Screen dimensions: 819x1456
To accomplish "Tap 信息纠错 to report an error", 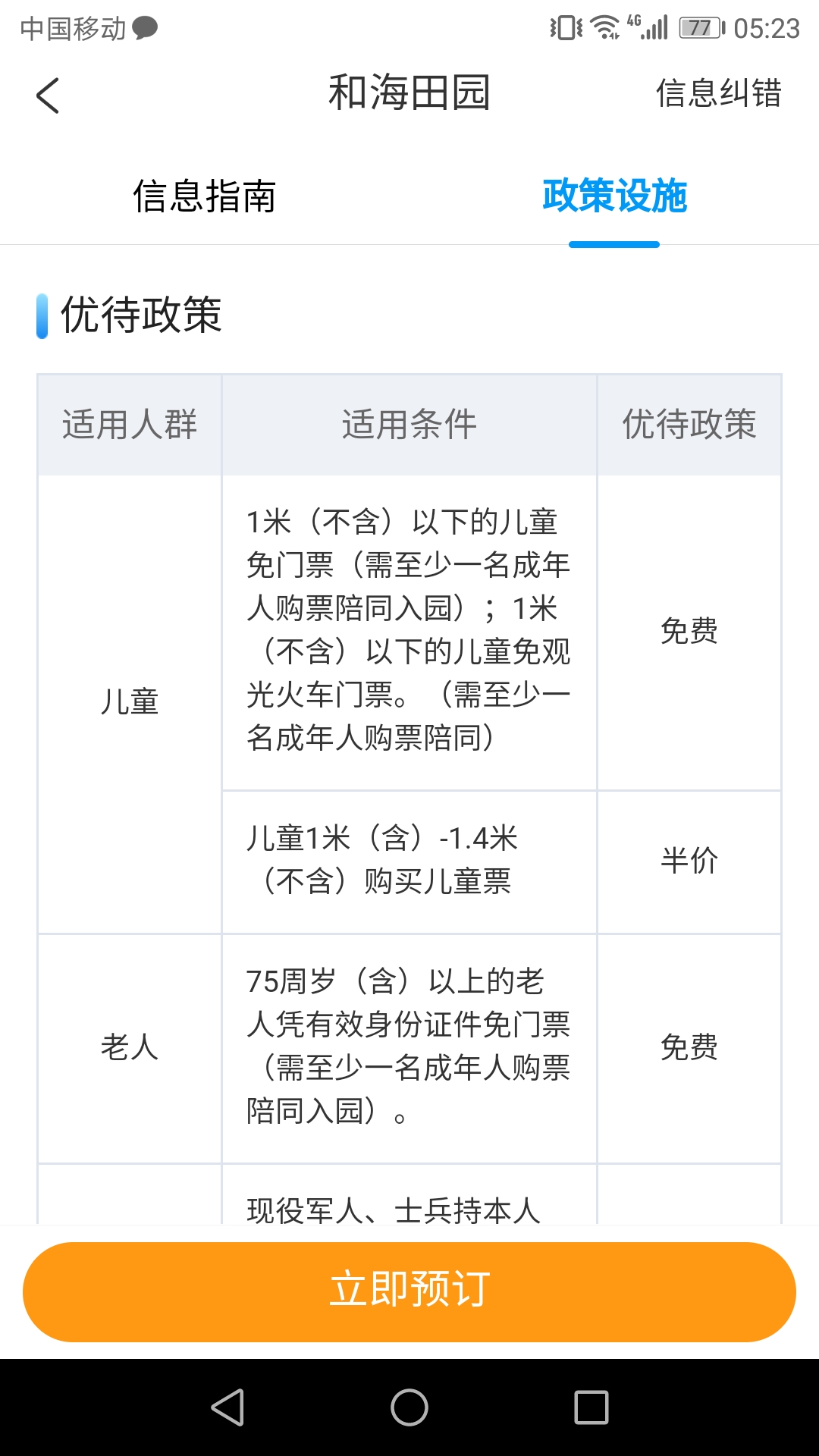I will [718, 94].
